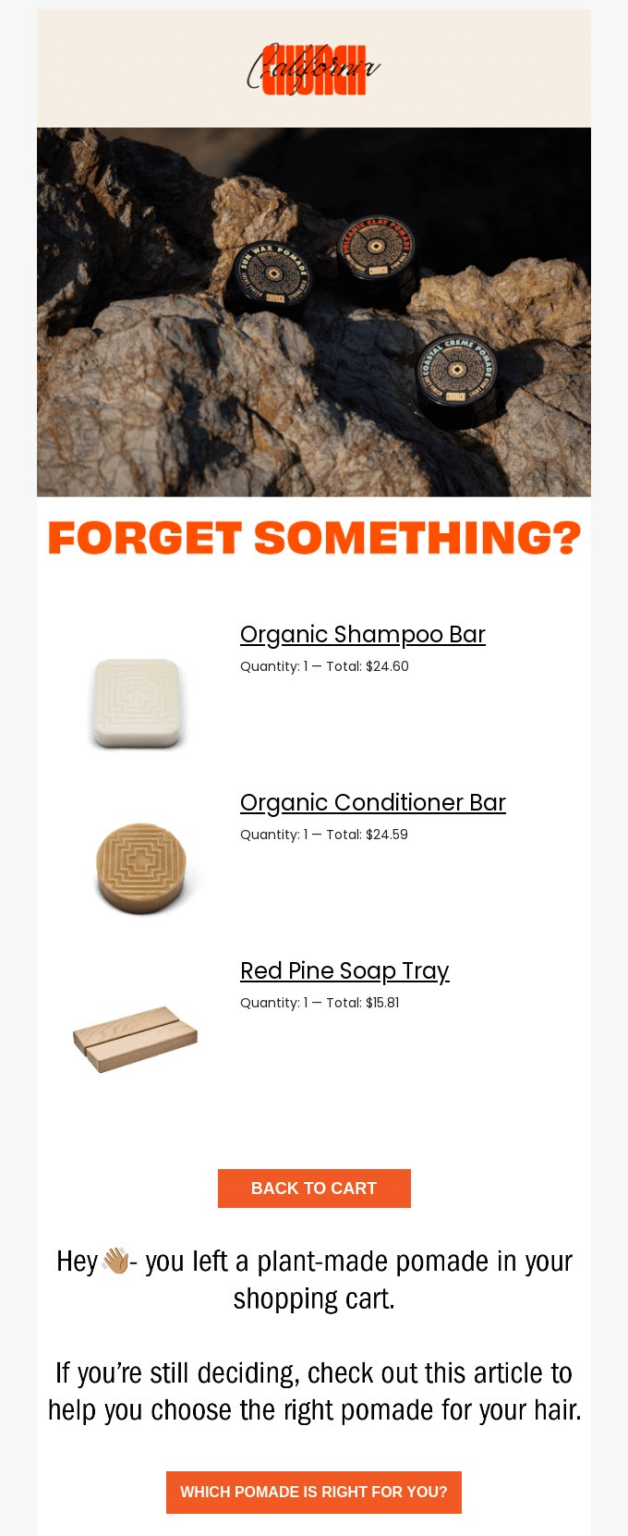Open the Red Pine Soap Tray link

click(x=344, y=971)
